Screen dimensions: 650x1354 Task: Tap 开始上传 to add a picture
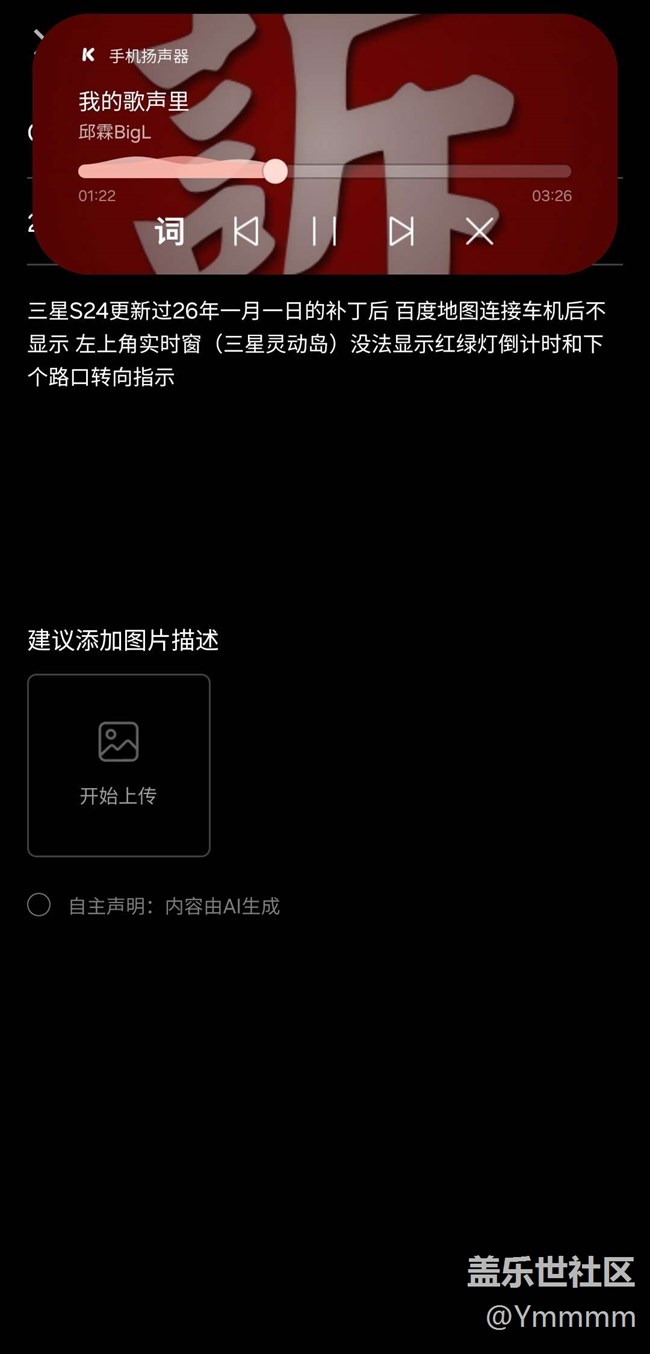tap(118, 765)
